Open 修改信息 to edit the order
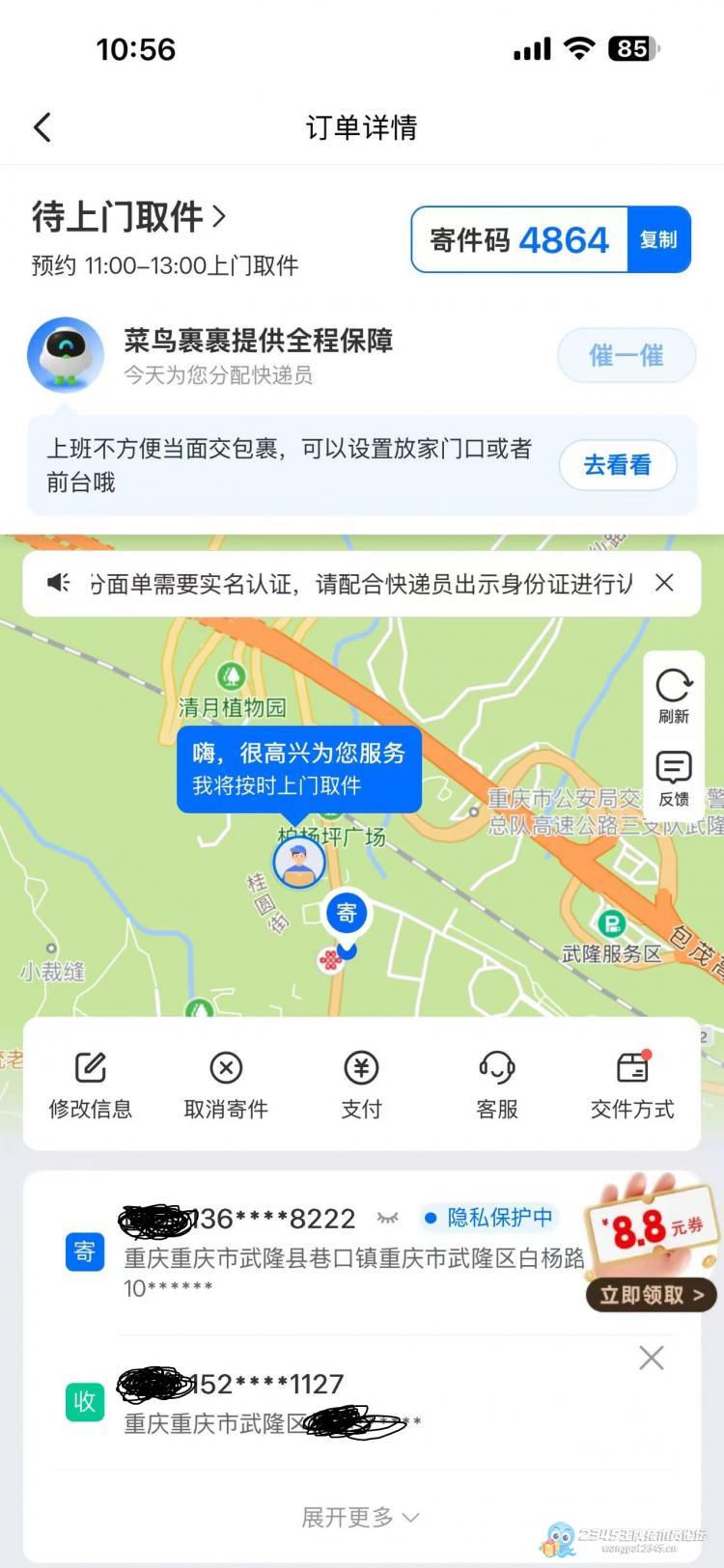Image resolution: width=724 pixels, height=1568 pixels. (x=91, y=1085)
